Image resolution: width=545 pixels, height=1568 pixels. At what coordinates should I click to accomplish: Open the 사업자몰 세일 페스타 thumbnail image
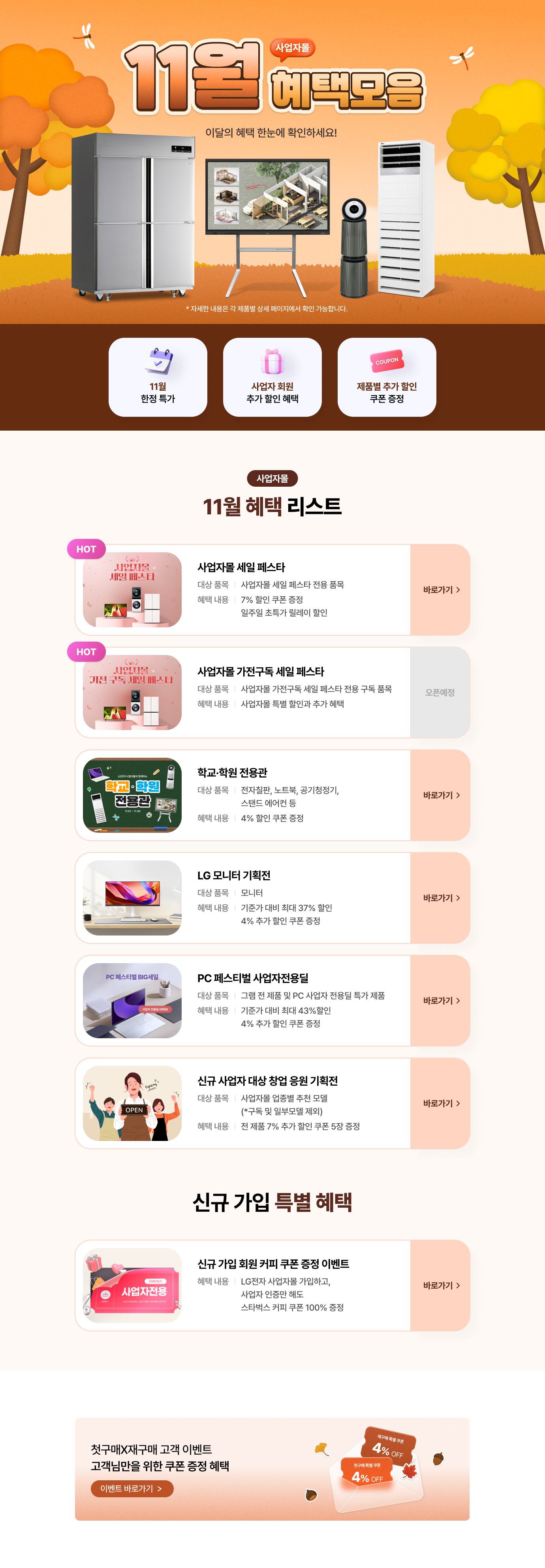point(132,590)
